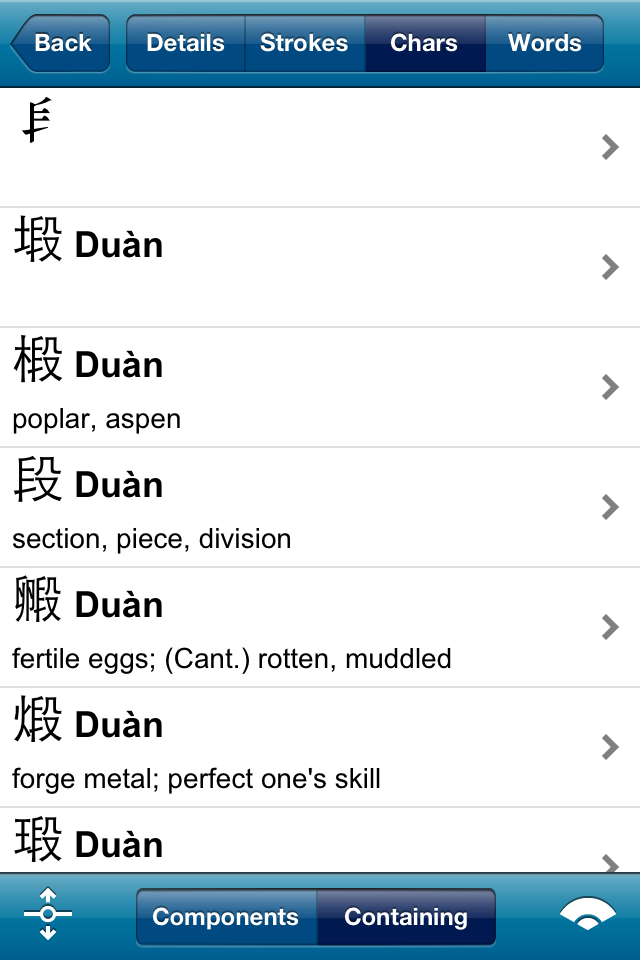
Task: Switch to the Details tab
Action: pyautogui.click(x=185, y=43)
